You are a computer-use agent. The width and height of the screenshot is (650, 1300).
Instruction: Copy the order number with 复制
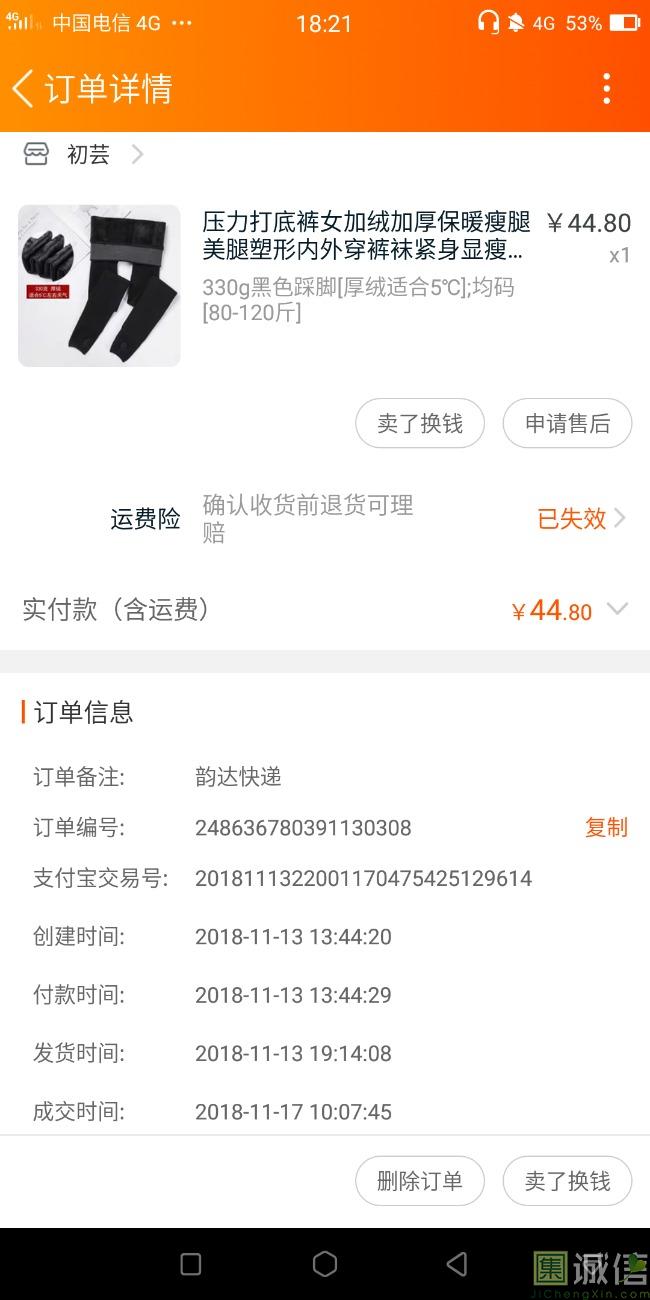click(x=606, y=827)
